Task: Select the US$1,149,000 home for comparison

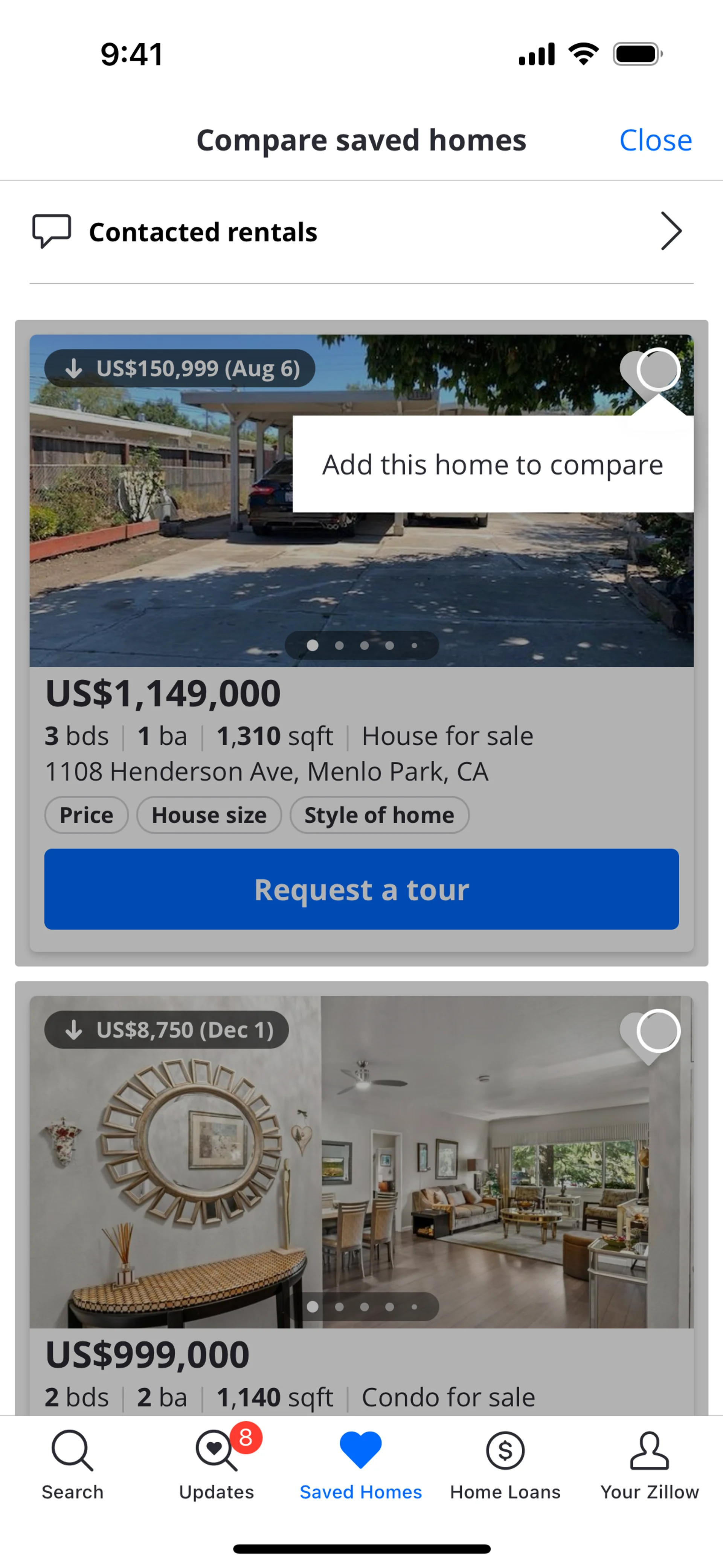Action: pos(658,370)
